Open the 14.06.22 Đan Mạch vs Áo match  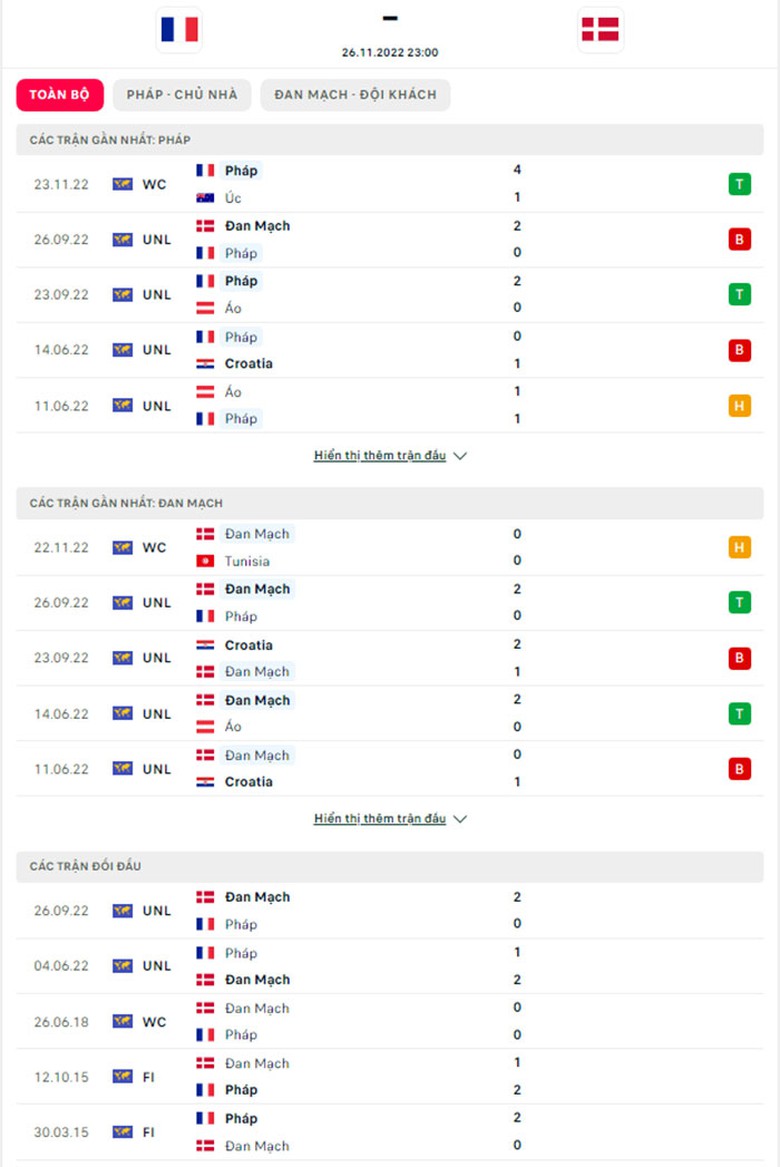(380, 713)
